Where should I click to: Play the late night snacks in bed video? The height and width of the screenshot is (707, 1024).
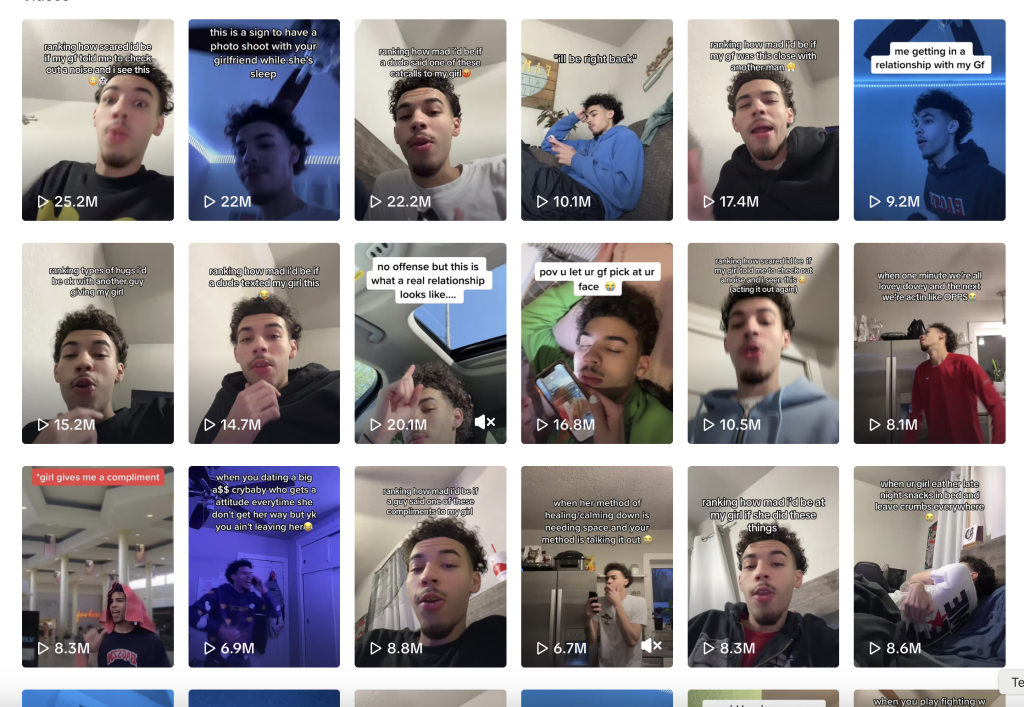coord(929,566)
